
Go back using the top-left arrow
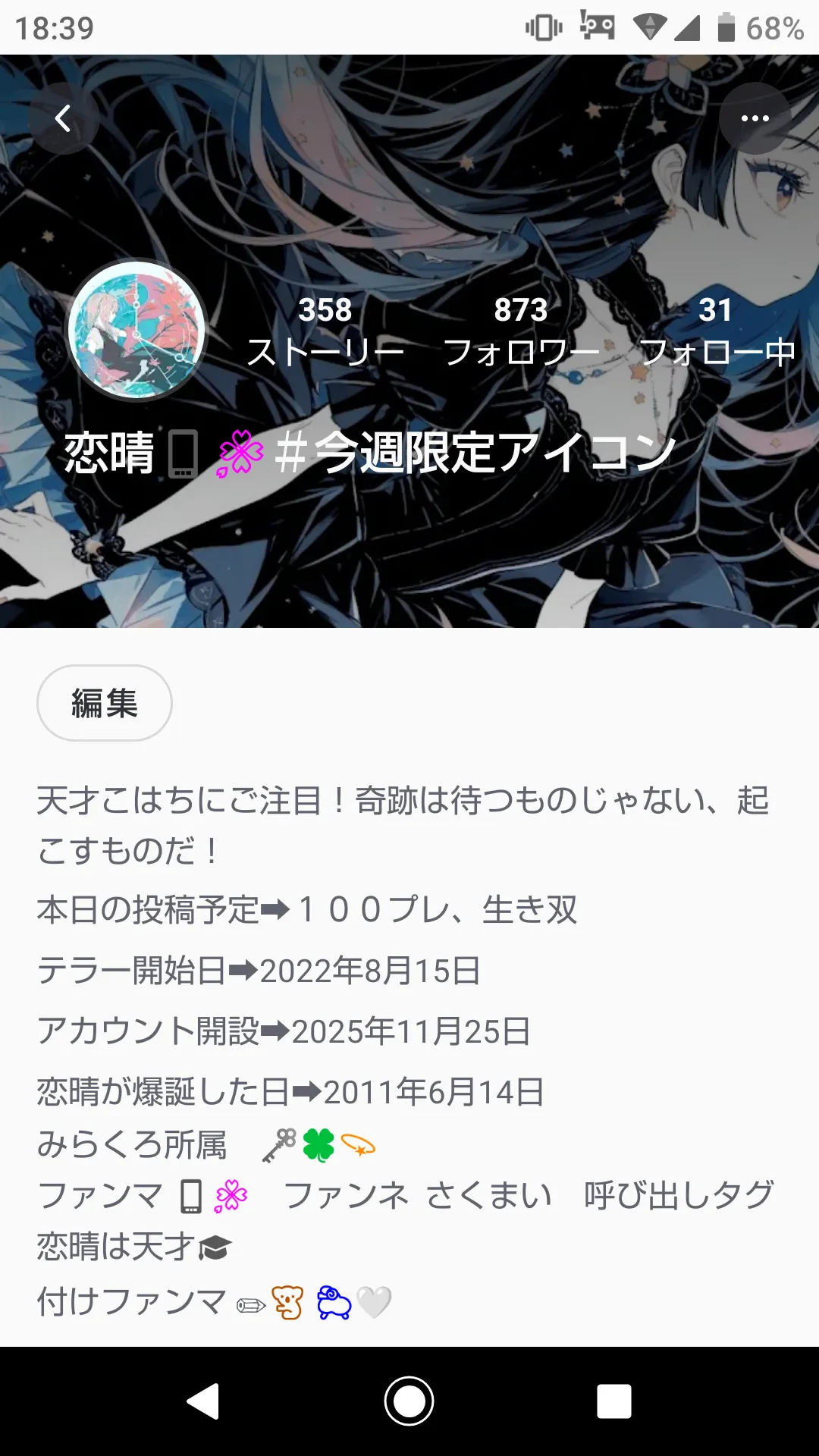click(64, 118)
